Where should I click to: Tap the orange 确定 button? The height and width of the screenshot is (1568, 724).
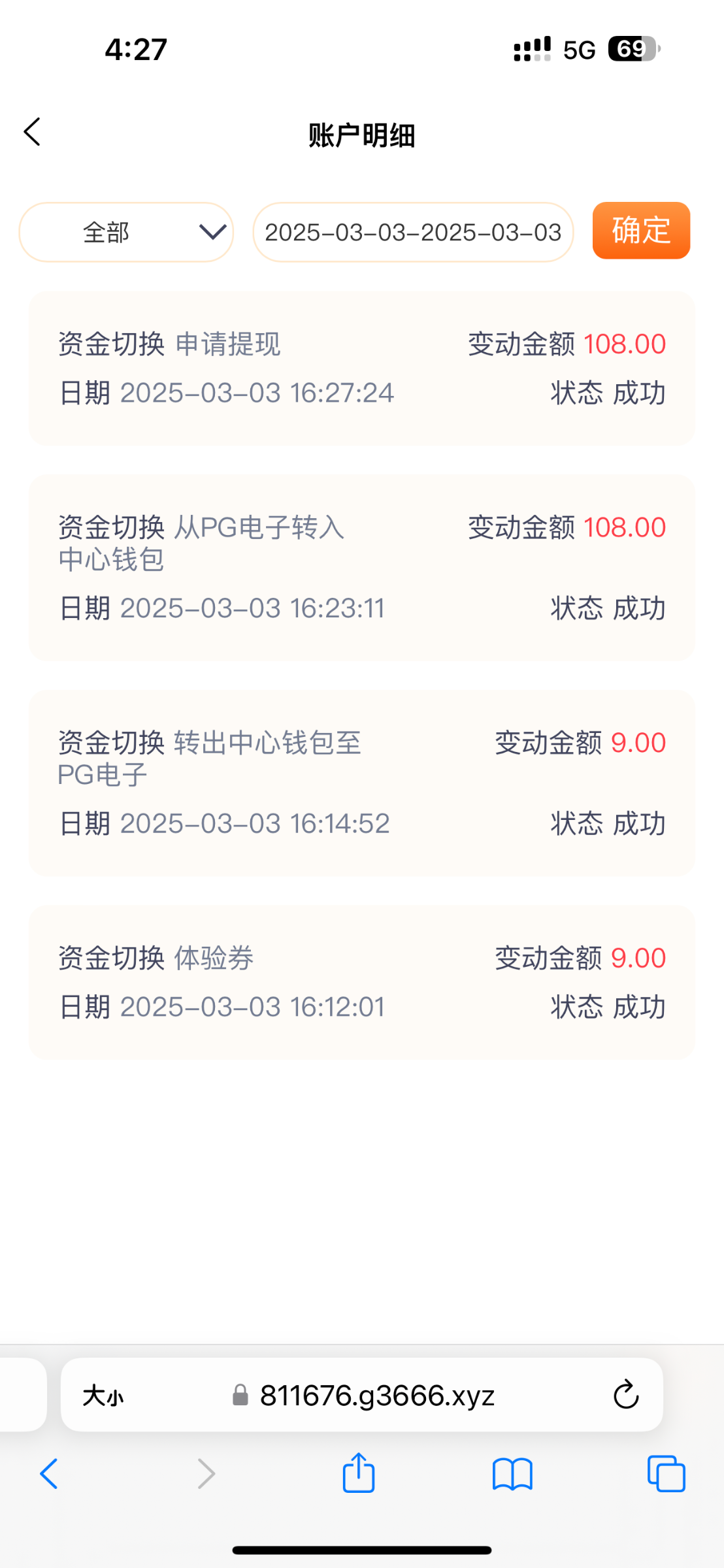click(x=641, y=231)
